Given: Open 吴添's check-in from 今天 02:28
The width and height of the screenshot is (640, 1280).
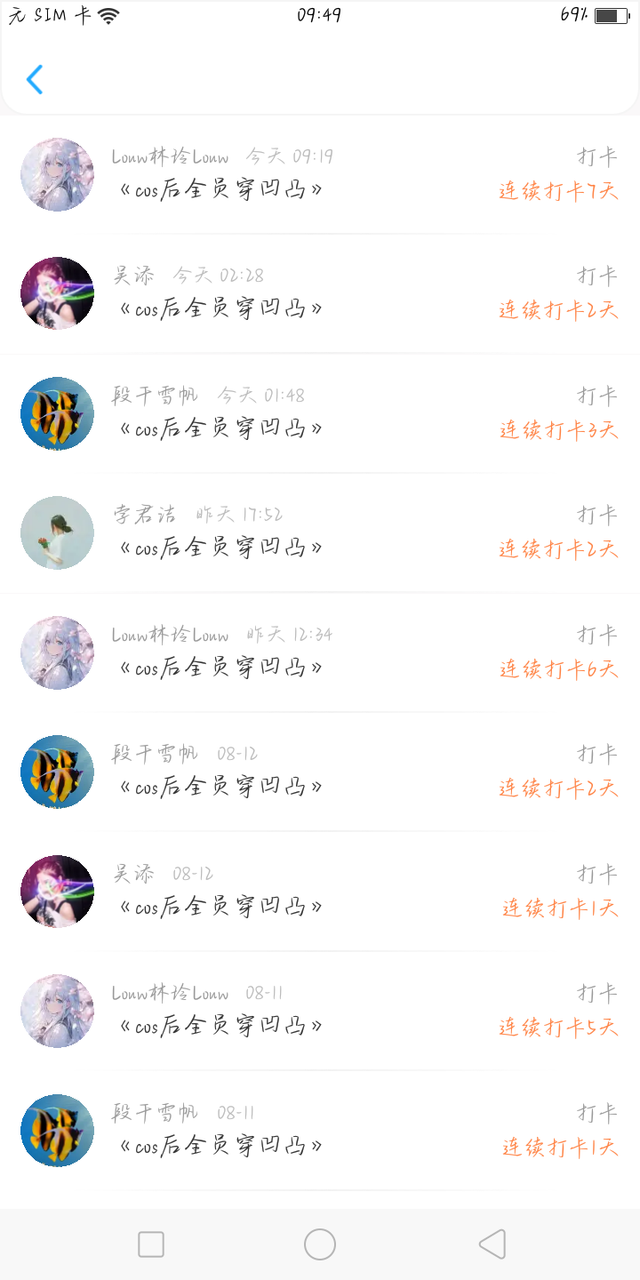Looking at the screenshot, I should tap(320, 293).
